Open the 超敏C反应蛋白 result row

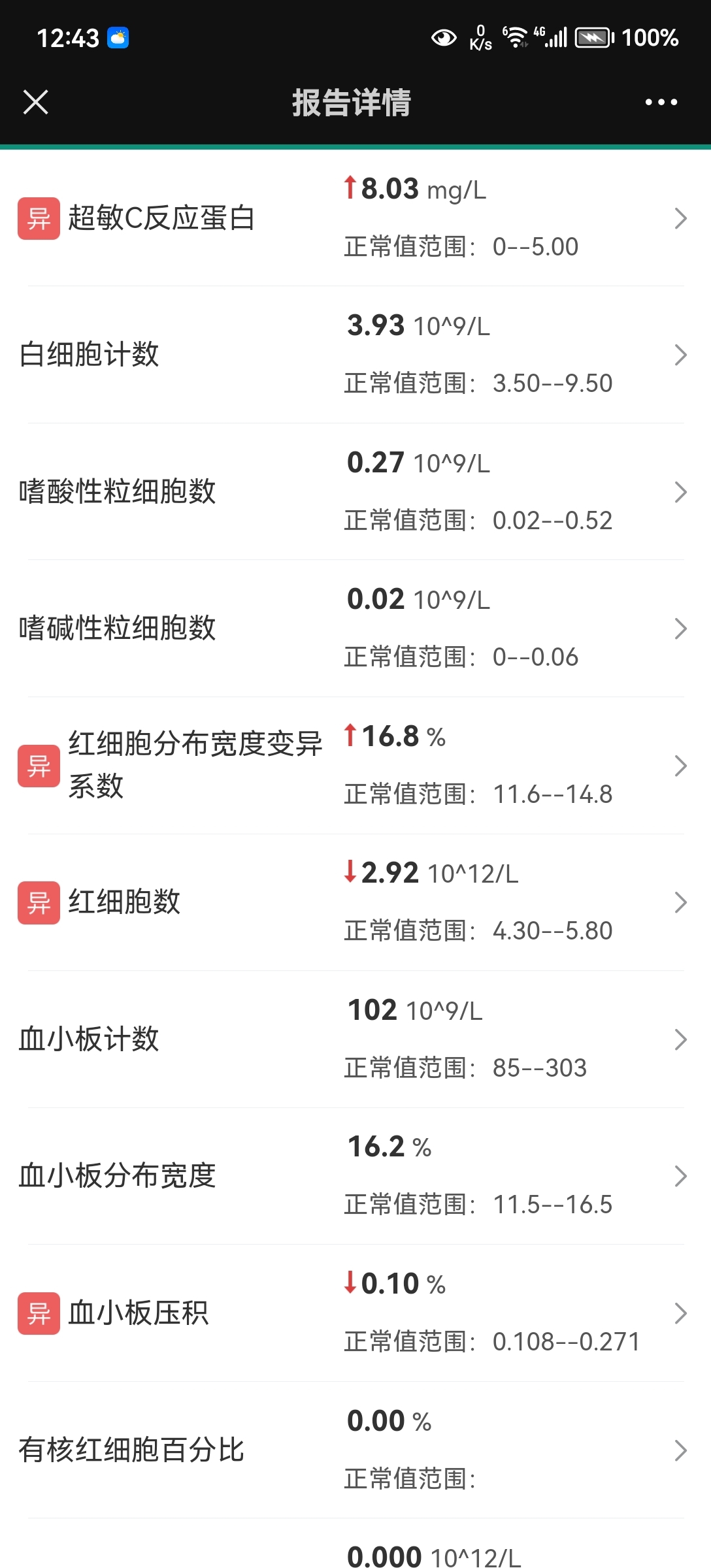[355, 218]
